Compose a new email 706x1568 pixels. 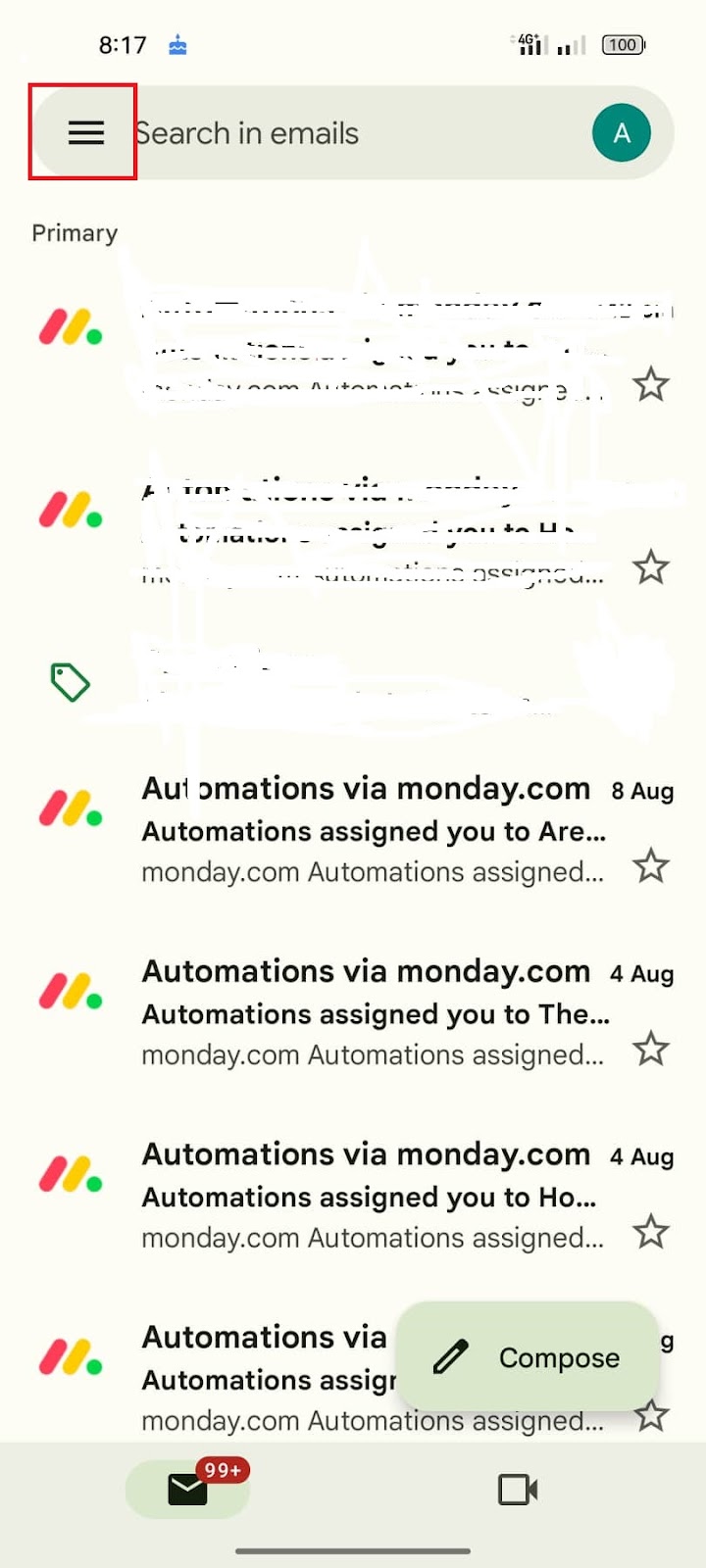pyautogui.click(x=528, y=1357)
